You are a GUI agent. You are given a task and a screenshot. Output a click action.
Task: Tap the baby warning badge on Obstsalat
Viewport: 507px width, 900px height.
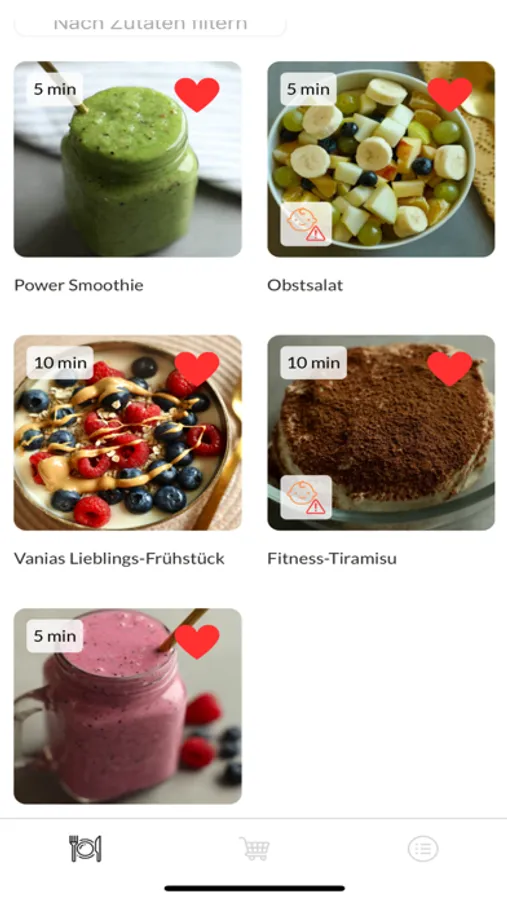coord(306,224)
